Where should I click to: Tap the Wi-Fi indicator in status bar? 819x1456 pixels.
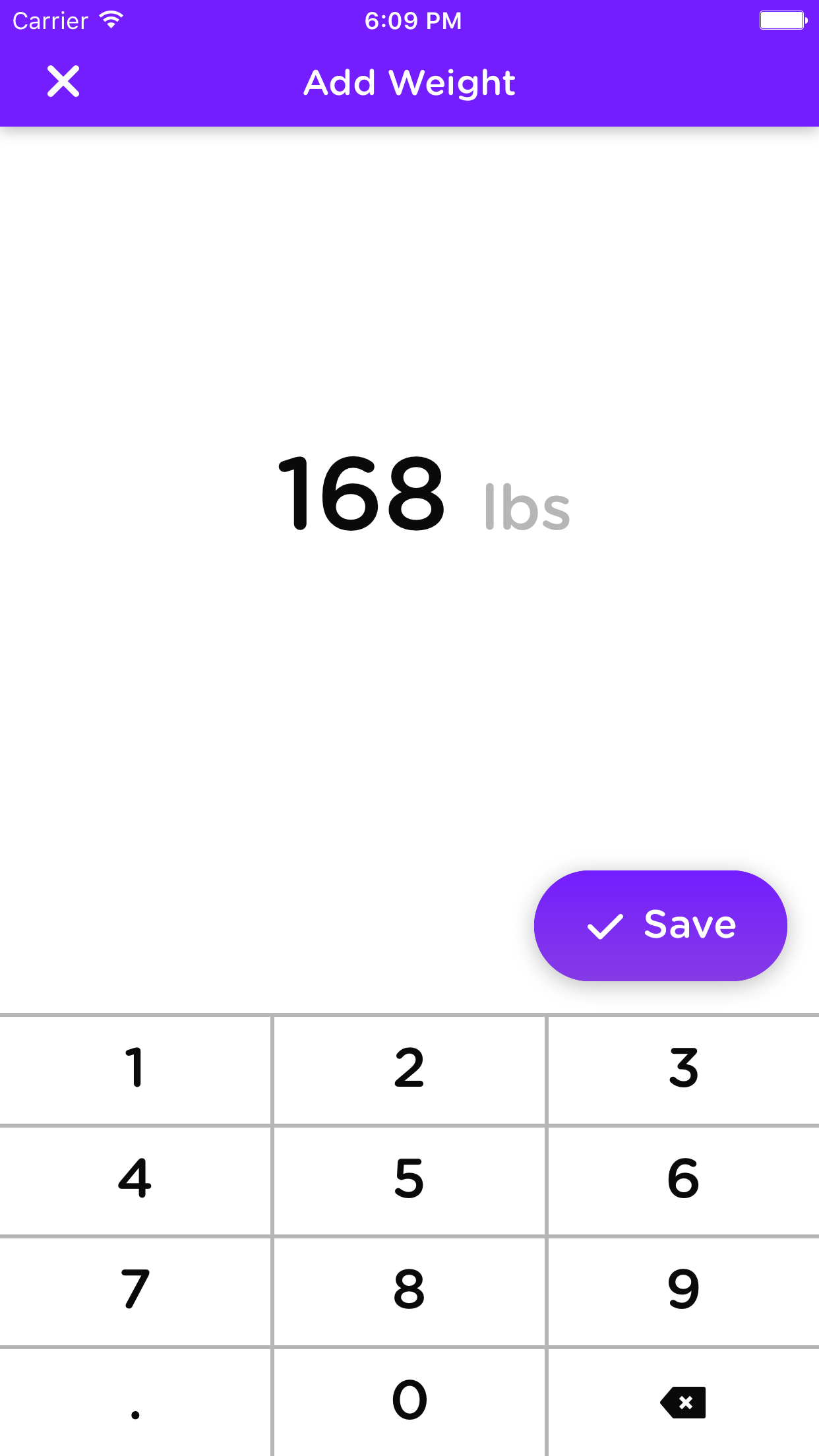(111, 20)
